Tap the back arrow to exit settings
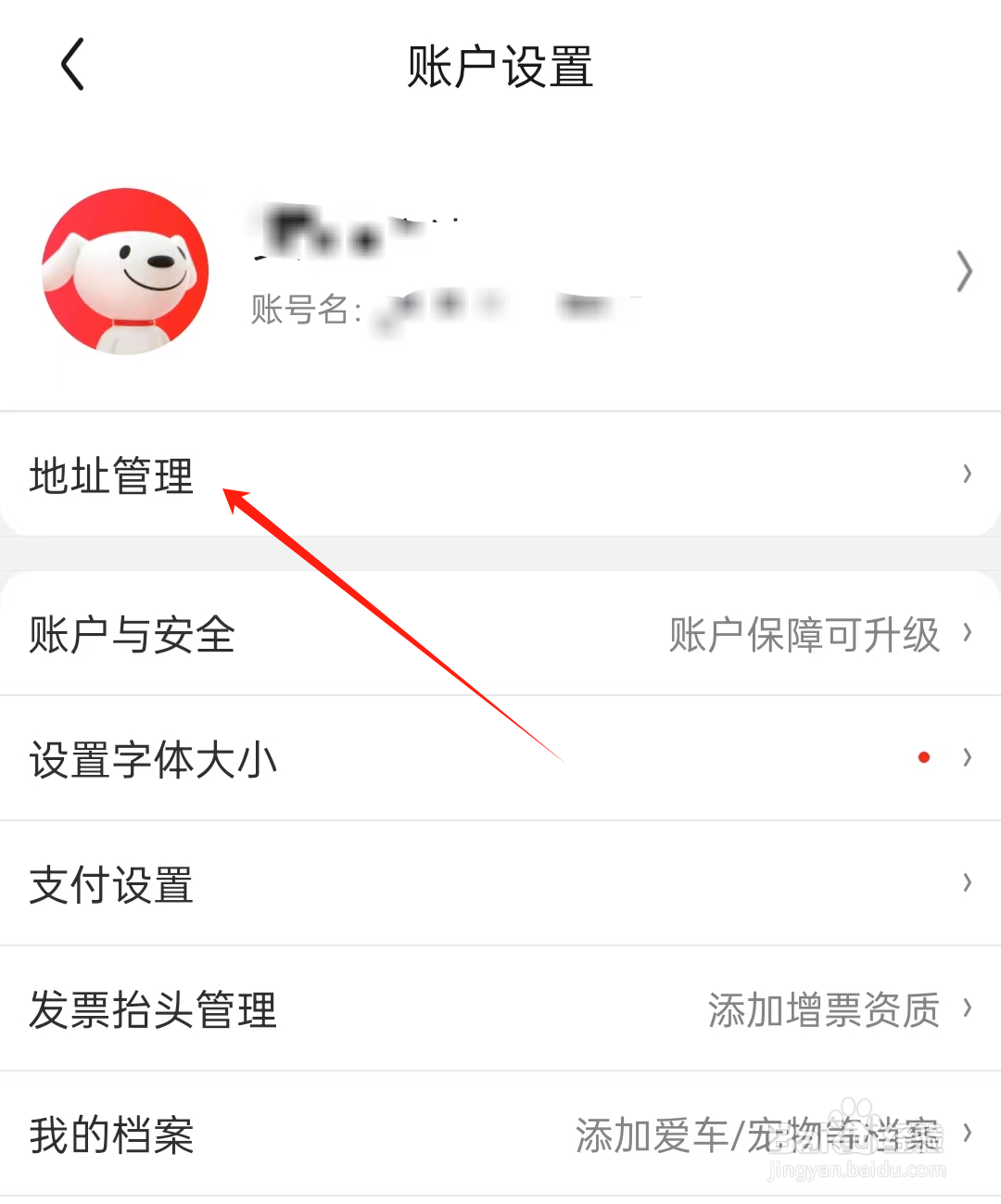Viewport: 1001px width, 1204px height. click(x=72, y=65)
